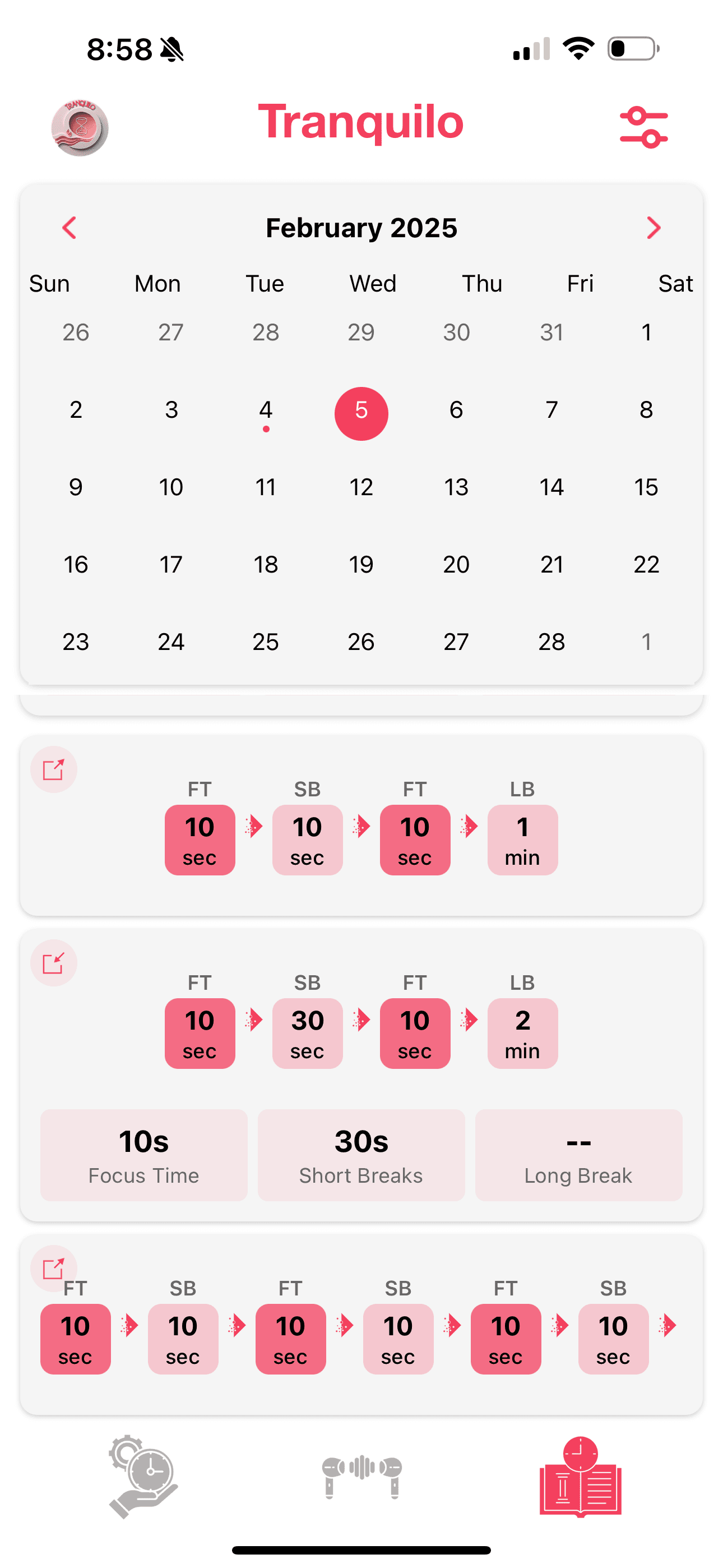
Task: Advance the calendar to March 2025
Action: [654, 228]
